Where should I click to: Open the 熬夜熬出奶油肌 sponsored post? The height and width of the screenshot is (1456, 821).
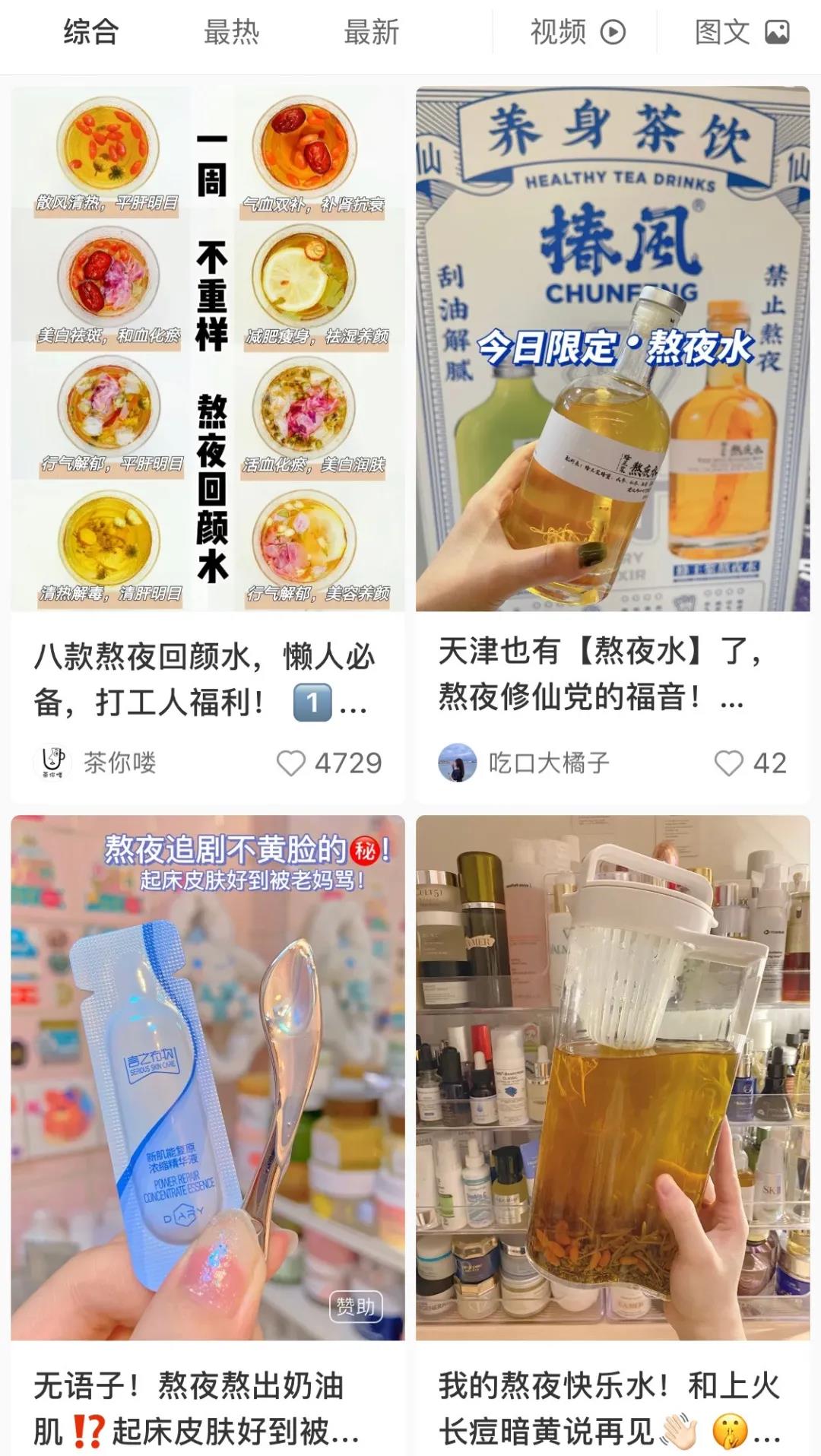point(207,1080)
